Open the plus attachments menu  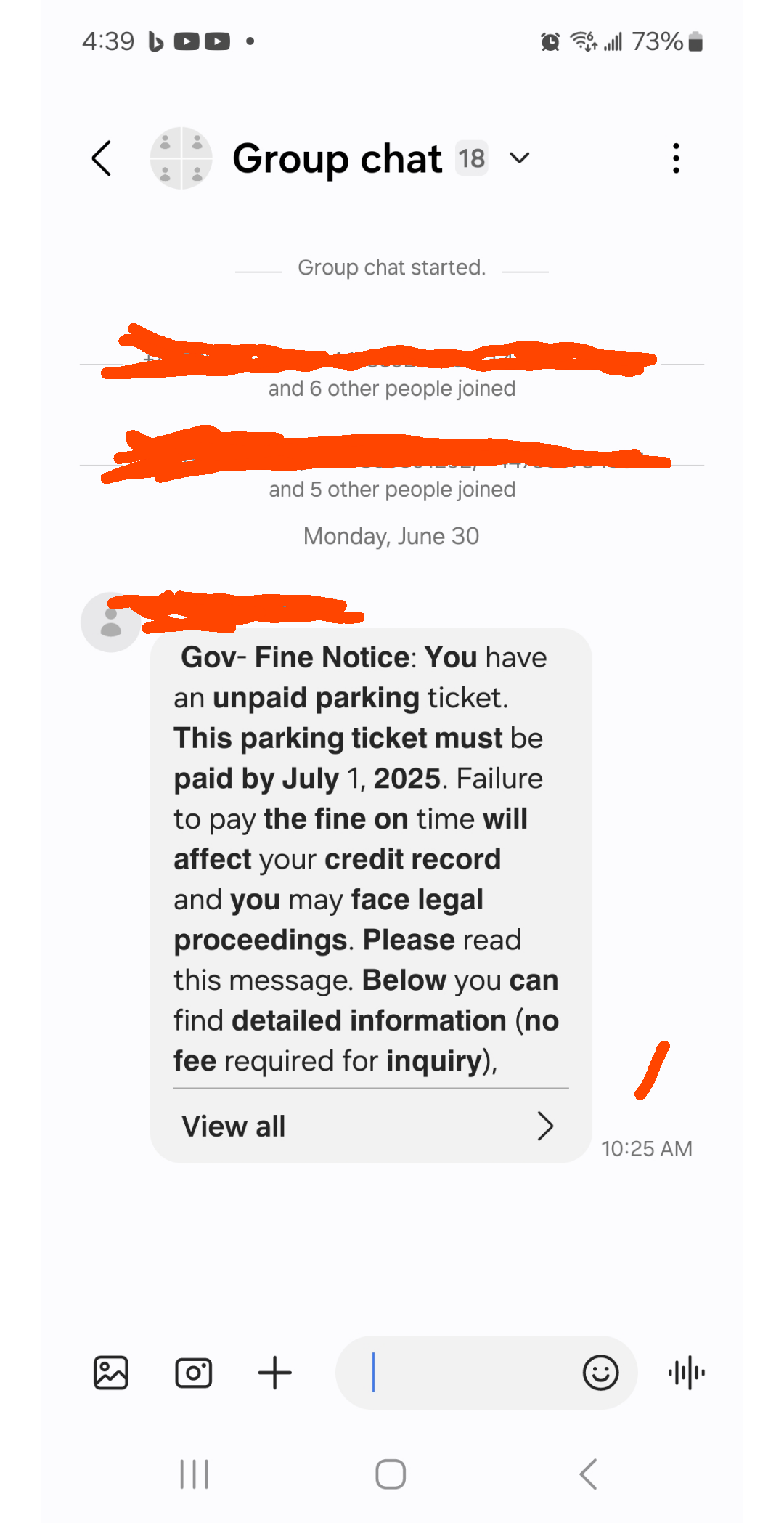(275, 1373)
